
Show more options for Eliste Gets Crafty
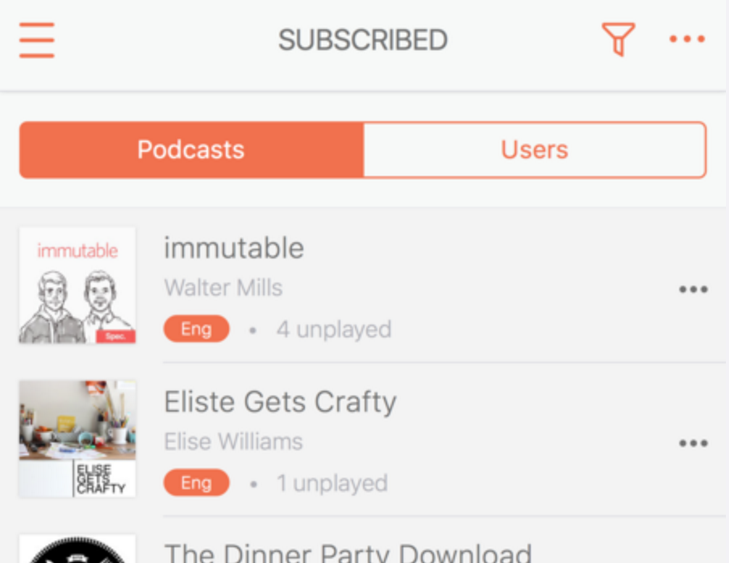point(693,444)
